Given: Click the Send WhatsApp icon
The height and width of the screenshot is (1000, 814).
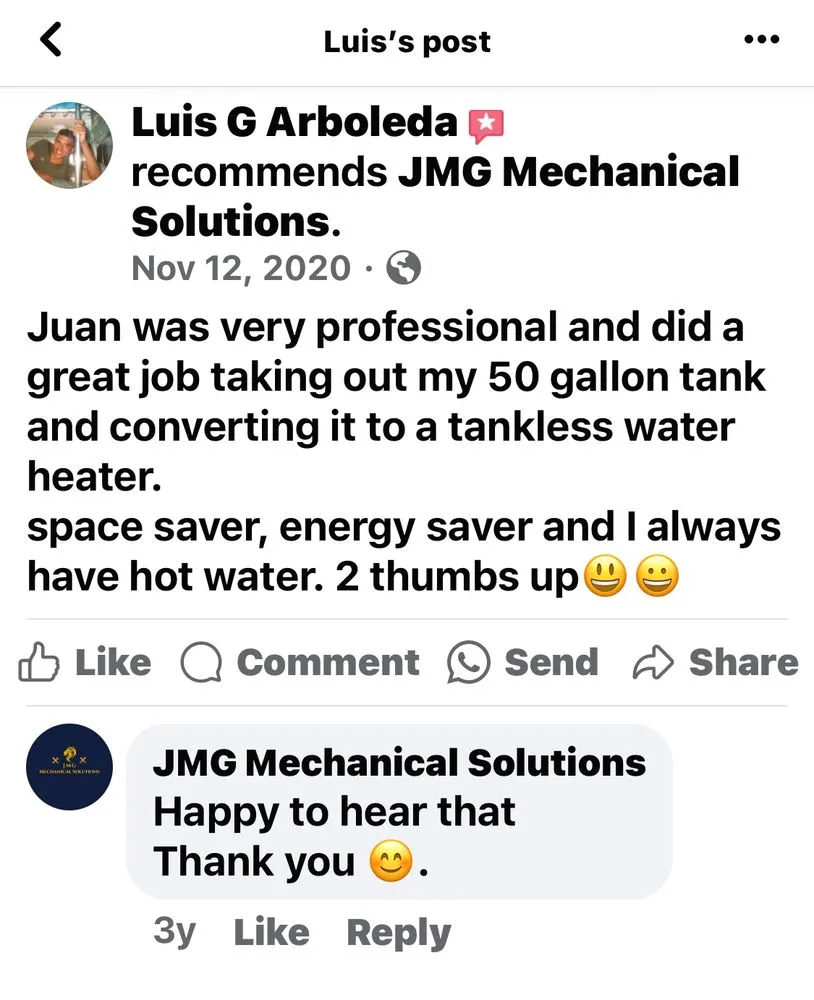Looking at the screenshot, I should click(466, 661).
